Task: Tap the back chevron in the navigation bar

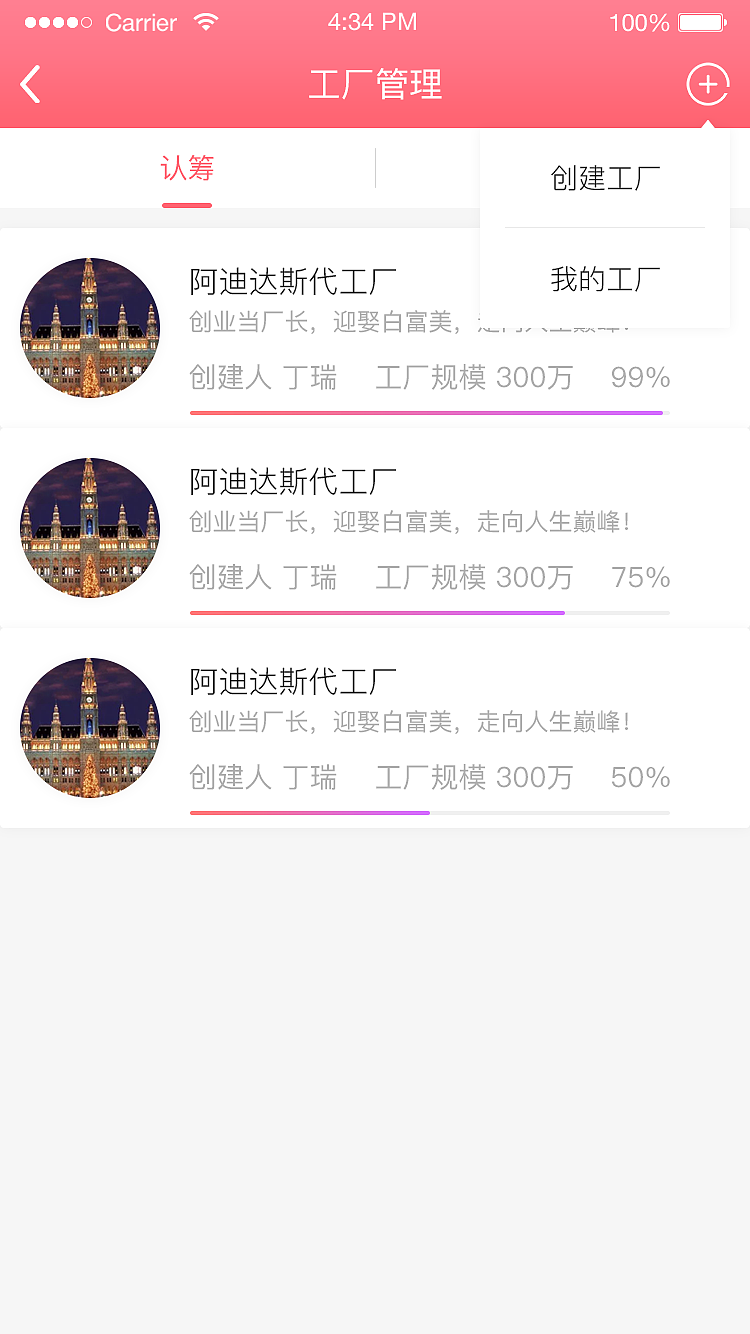Action: pyautogui.click(x=30, y=84)
